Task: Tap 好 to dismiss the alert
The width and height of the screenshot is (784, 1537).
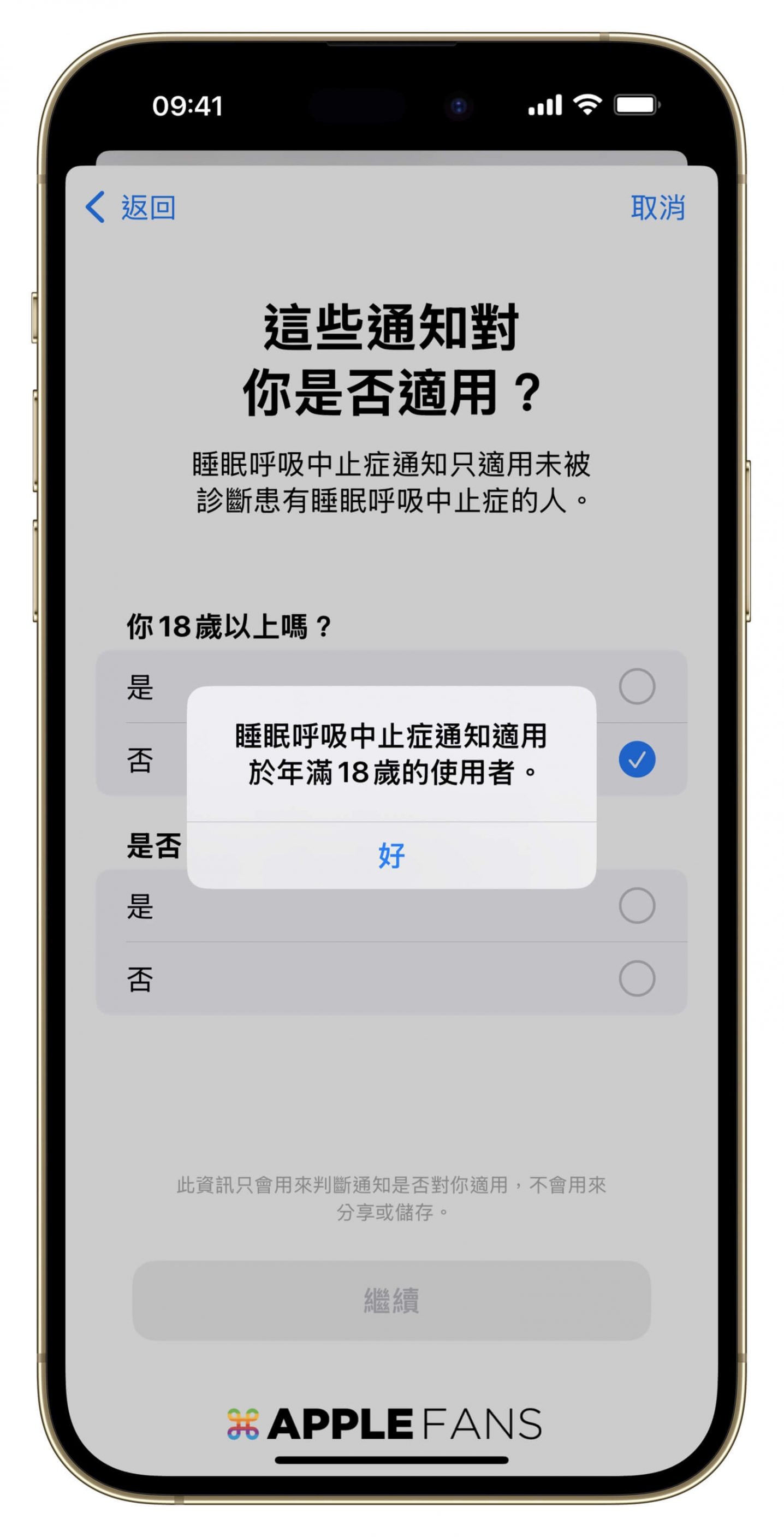Action: tap(391, 855)
